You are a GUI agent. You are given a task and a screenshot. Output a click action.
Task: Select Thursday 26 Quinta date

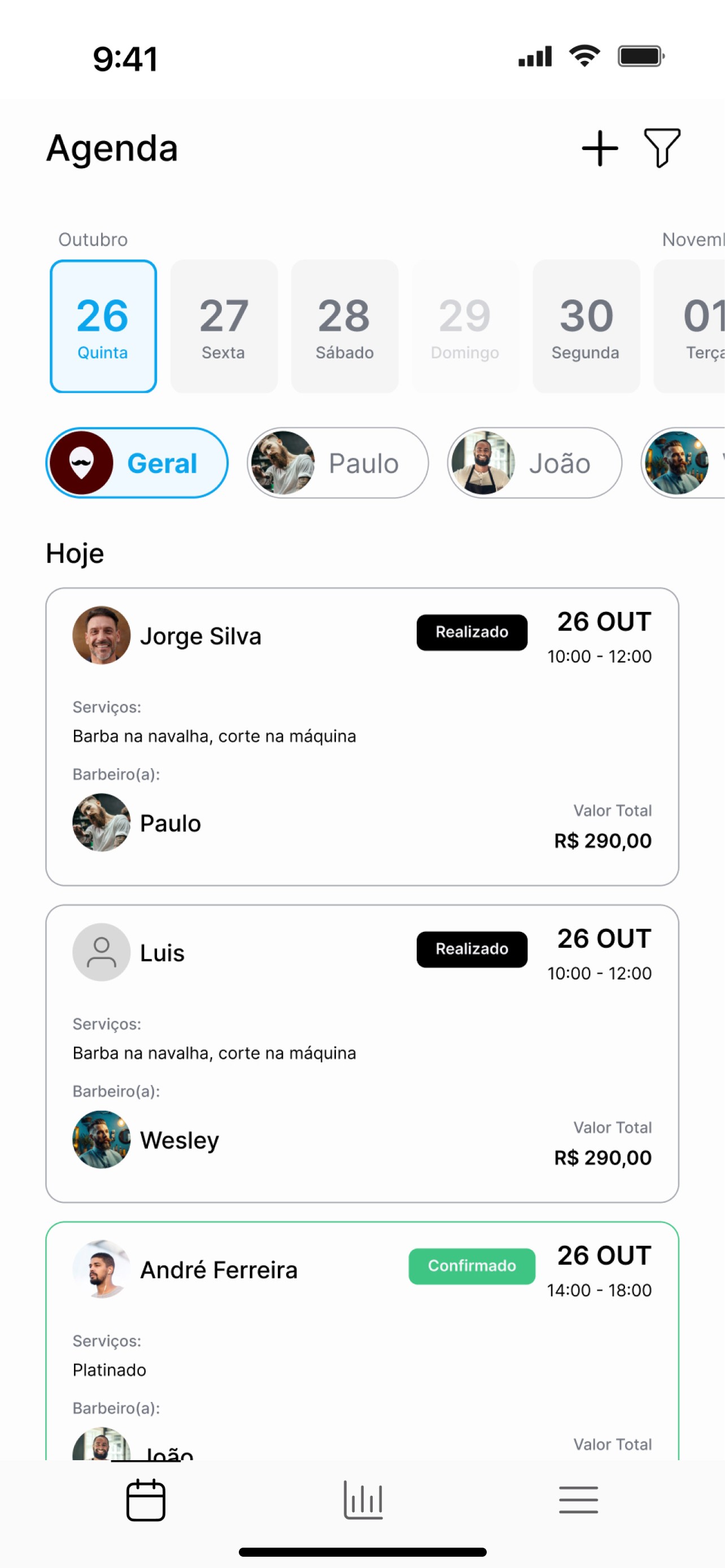(103, 326)
